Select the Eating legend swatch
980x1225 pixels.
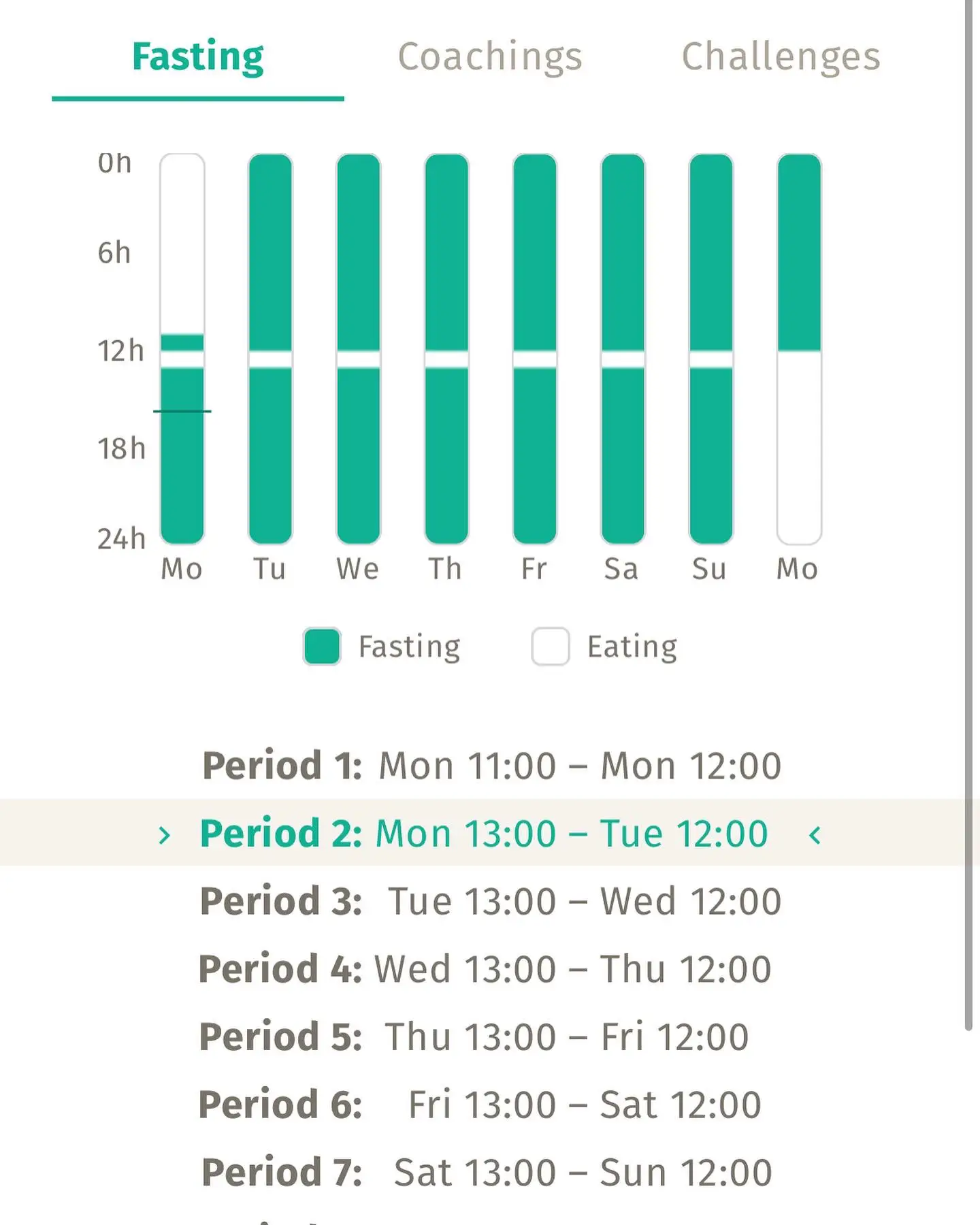point(550,645)
